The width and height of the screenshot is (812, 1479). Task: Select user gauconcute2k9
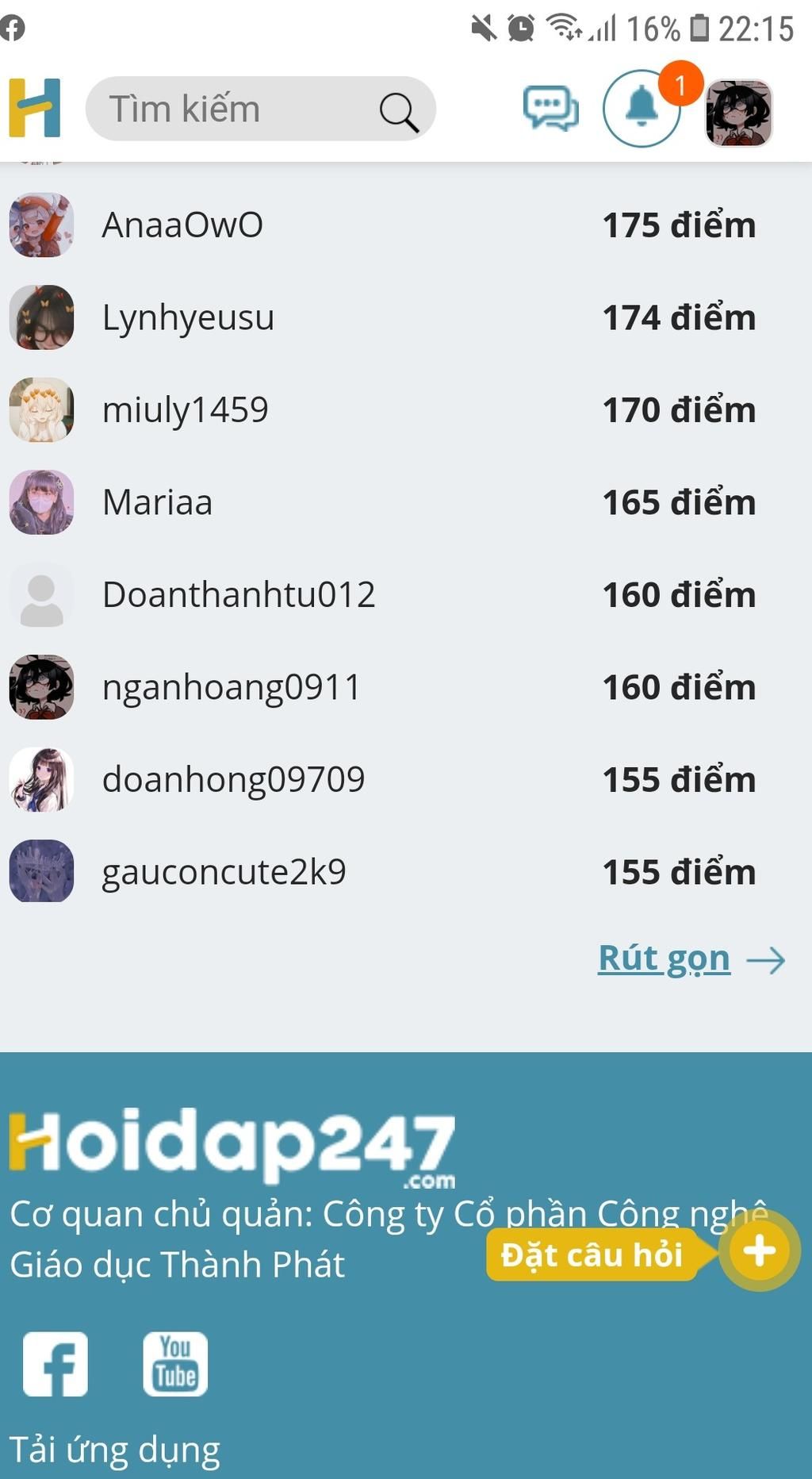(224, 872)
